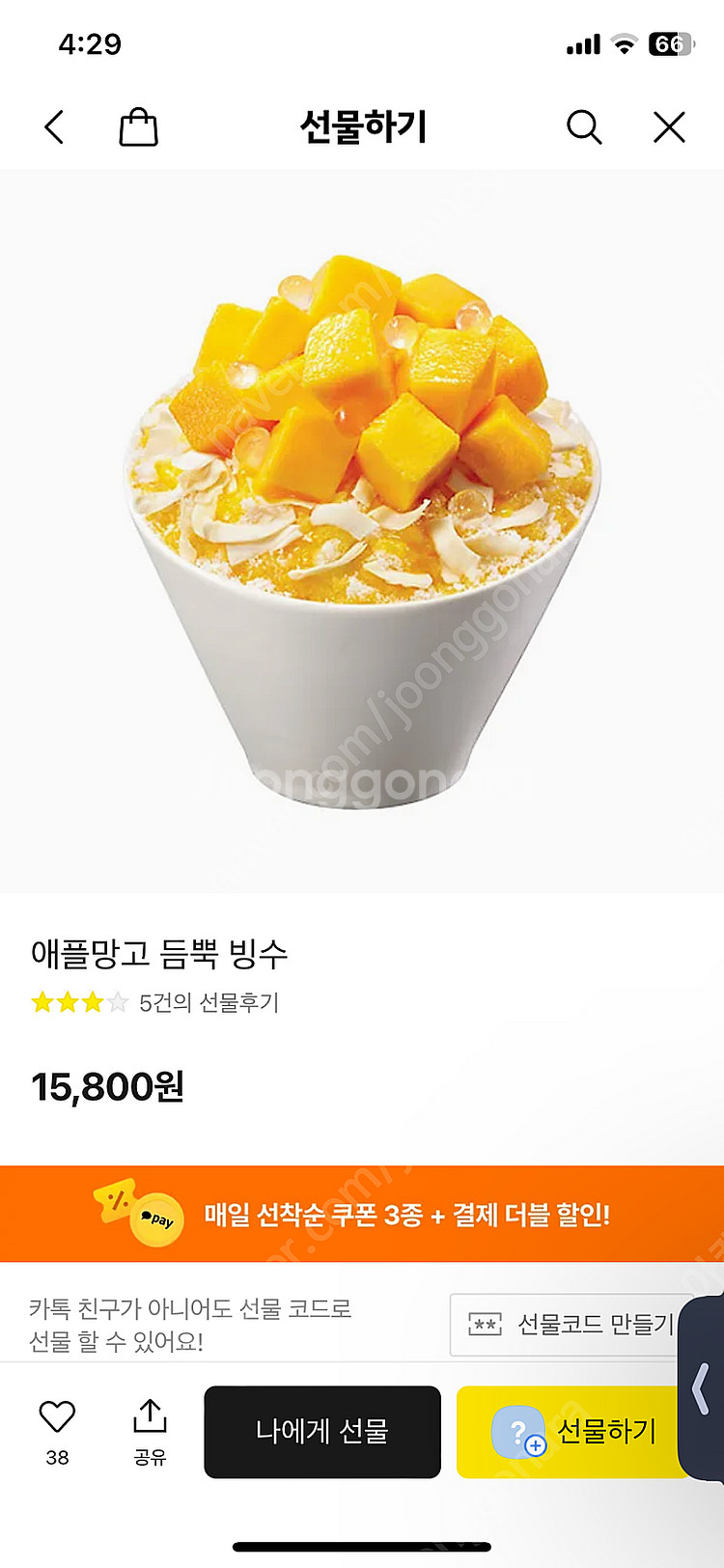Open the side panel handle arrow
This screenshot has height=1568, width=724.
[703, 1388]
